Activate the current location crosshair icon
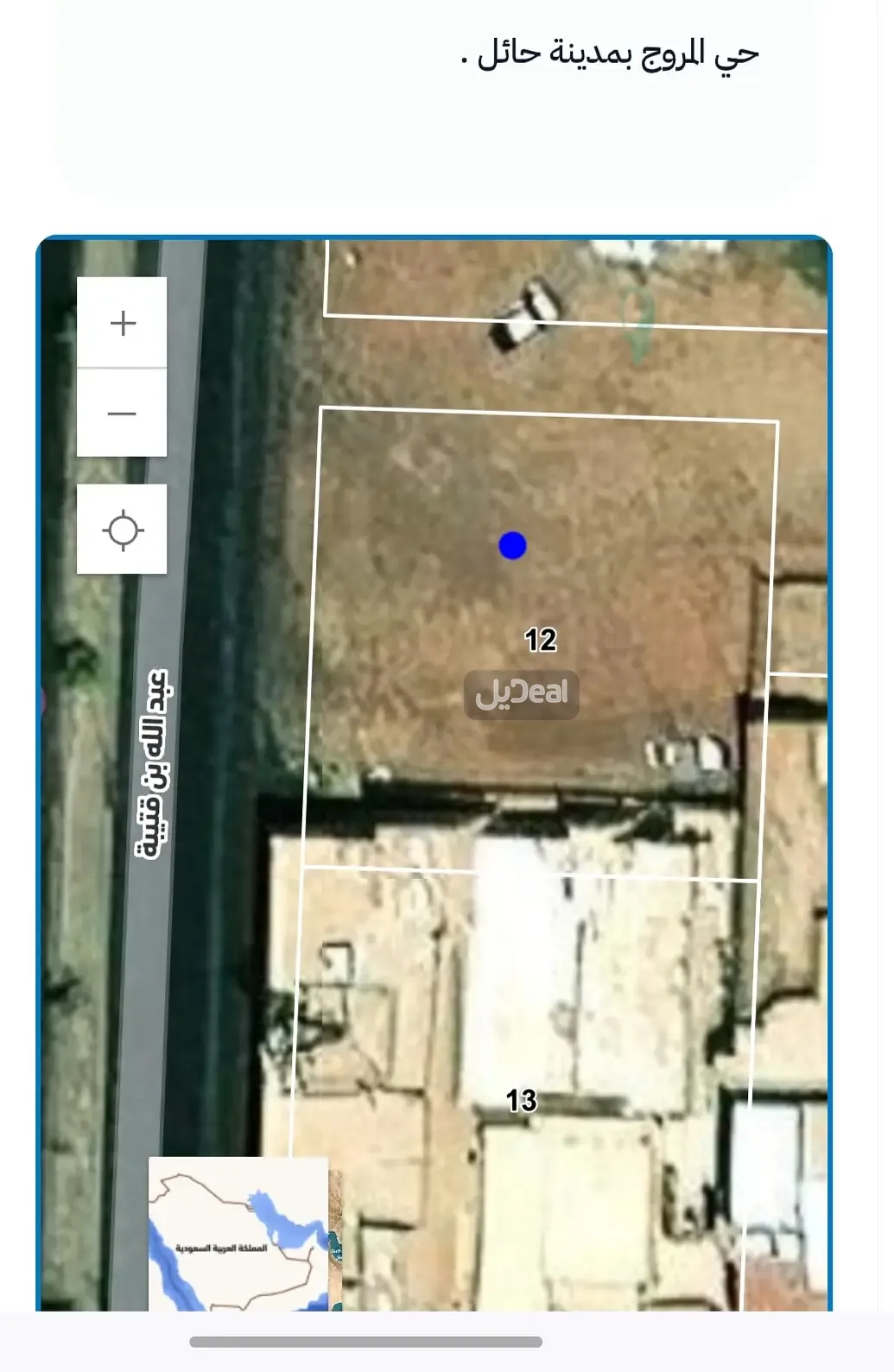The image size is (894, 1372). (122, 529)
